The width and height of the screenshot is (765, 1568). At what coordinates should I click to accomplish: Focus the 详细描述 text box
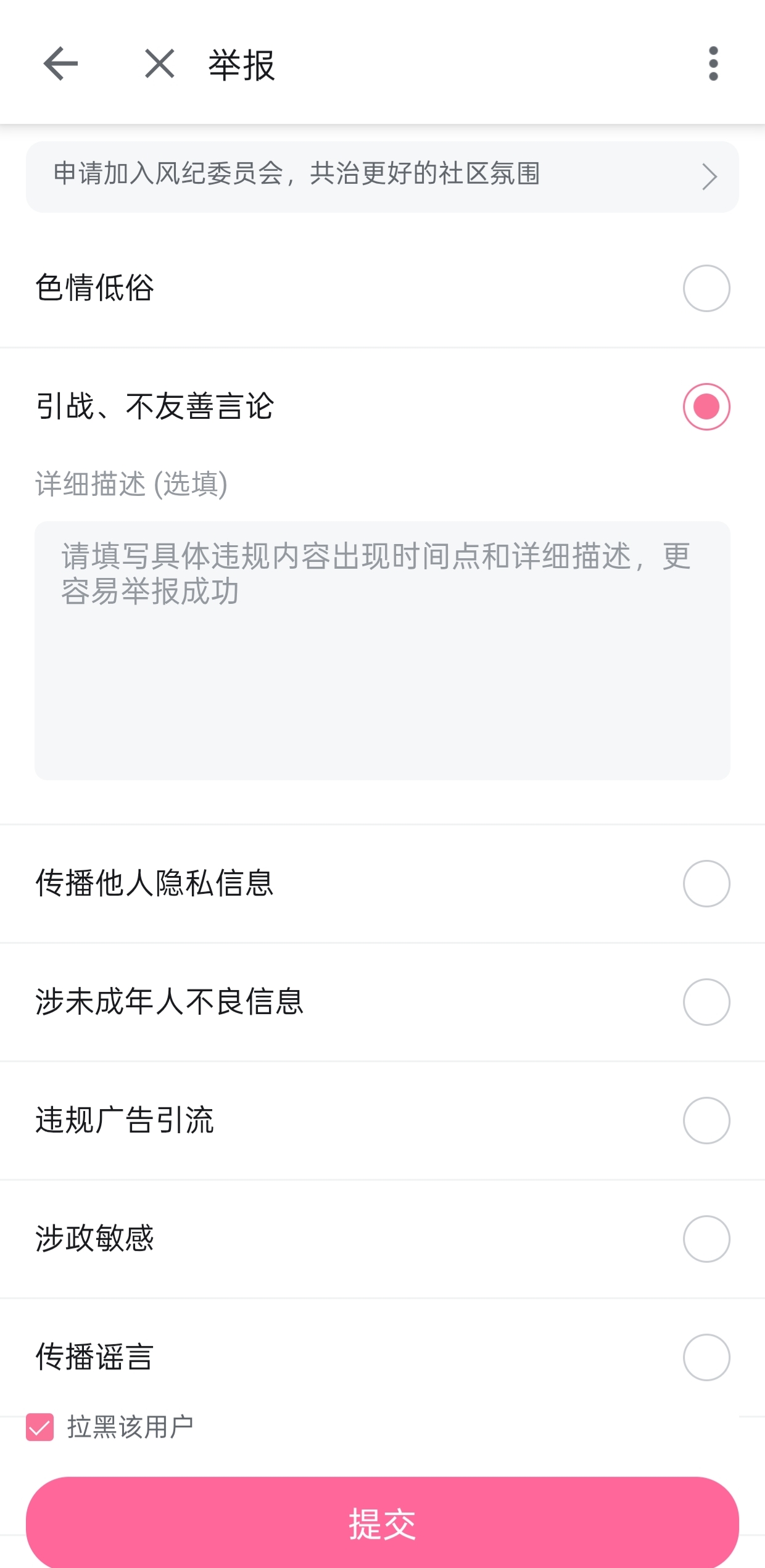[x=382, y=650]
